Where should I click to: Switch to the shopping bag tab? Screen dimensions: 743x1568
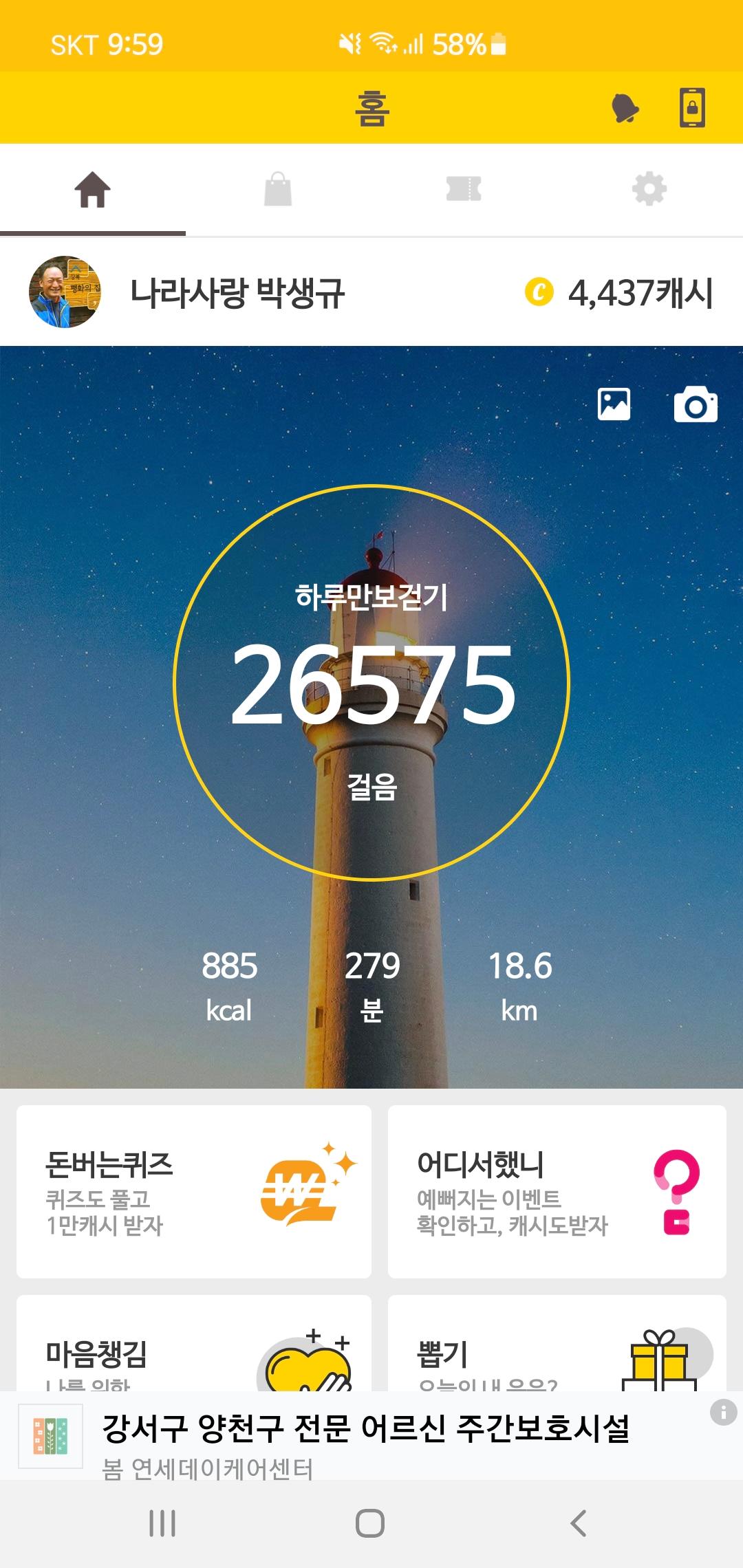point(278,189)
